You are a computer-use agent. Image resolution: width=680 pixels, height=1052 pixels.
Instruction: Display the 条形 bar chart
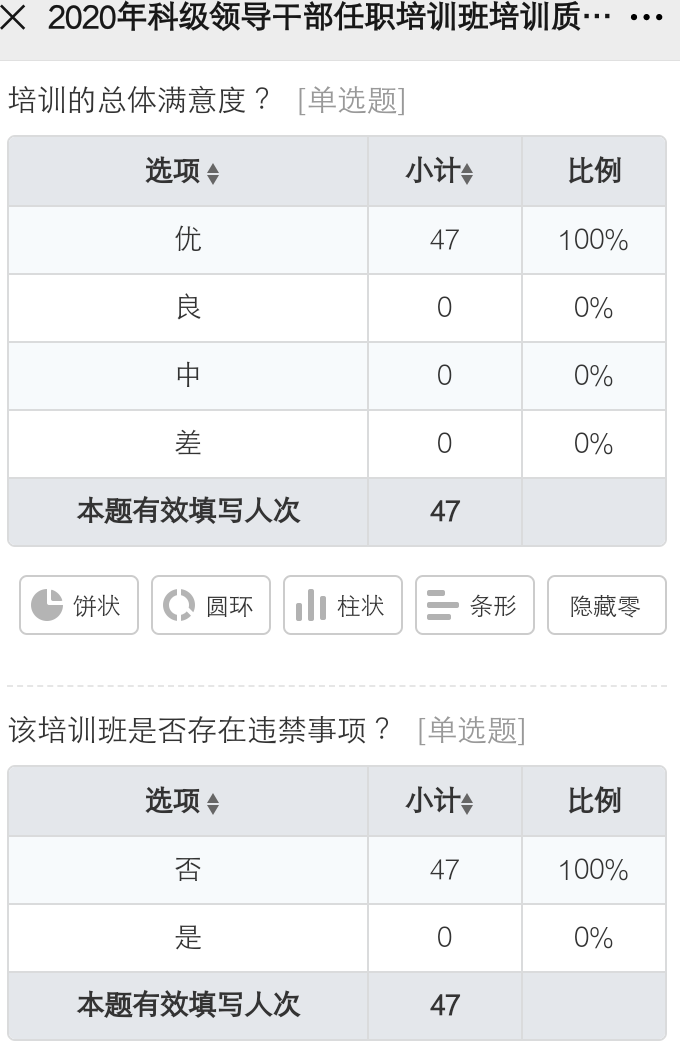474,605
